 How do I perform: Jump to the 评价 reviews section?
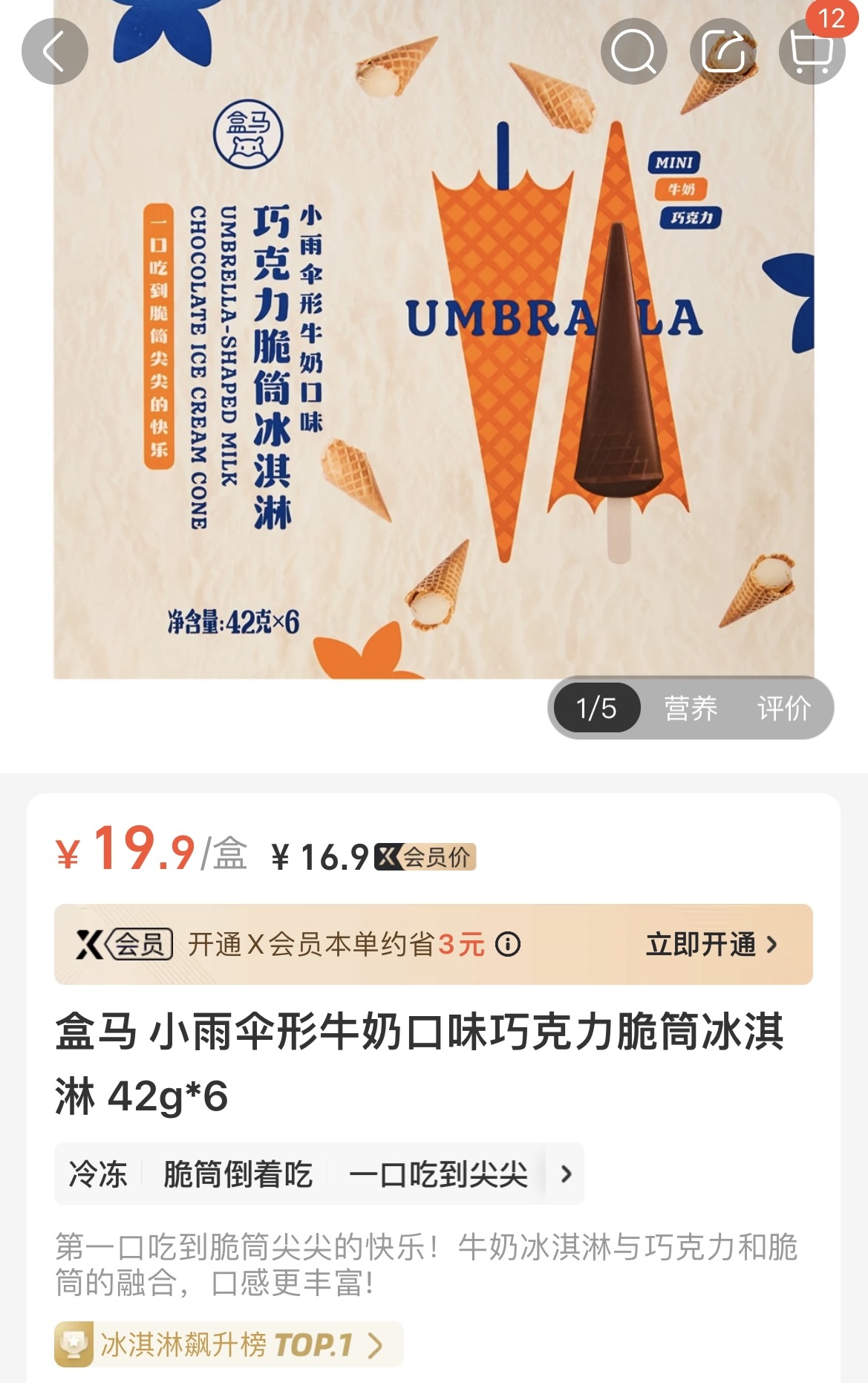783,709
